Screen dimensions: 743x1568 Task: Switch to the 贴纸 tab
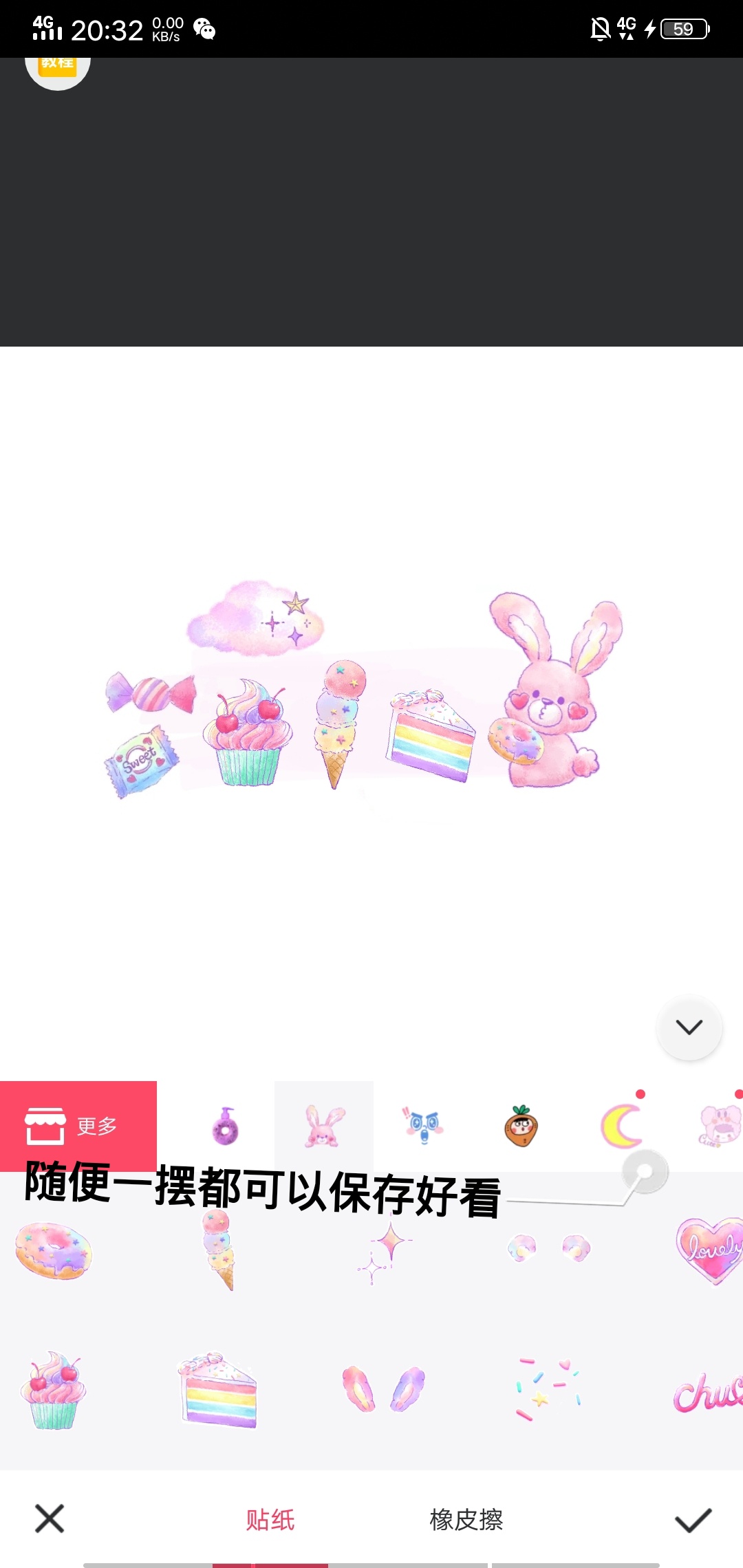270,1520
